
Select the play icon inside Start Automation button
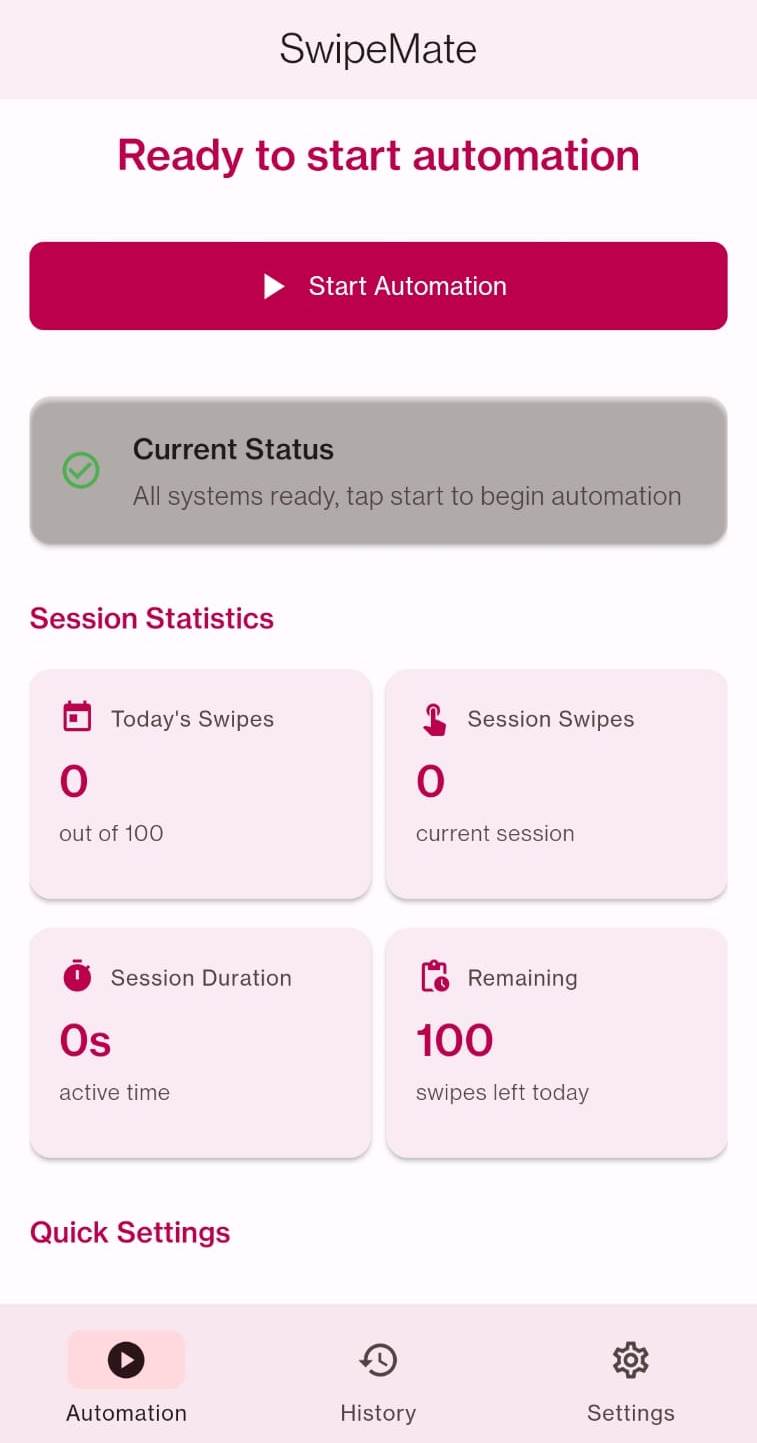274,286
